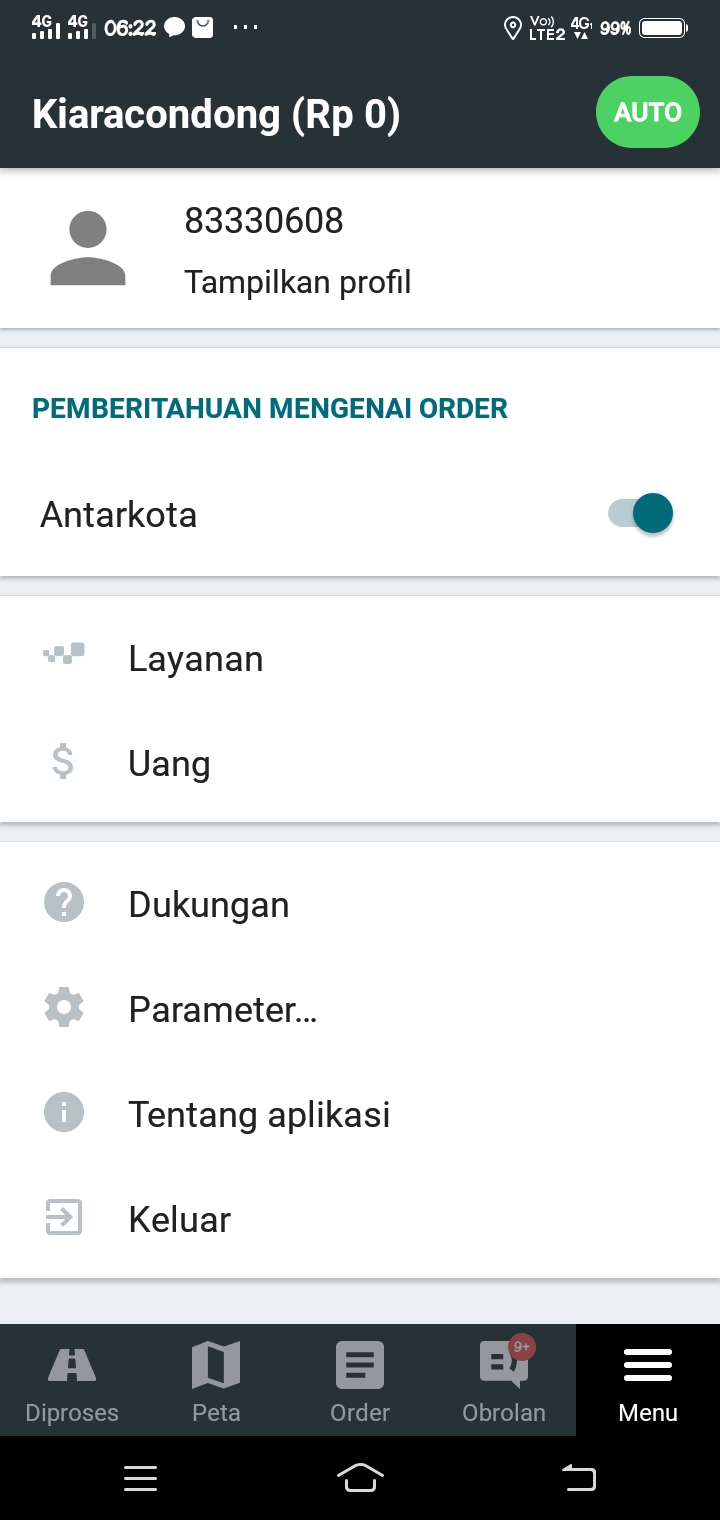Tap the green AUTO button
This screenshot has height=1520, width=720.
647,112
